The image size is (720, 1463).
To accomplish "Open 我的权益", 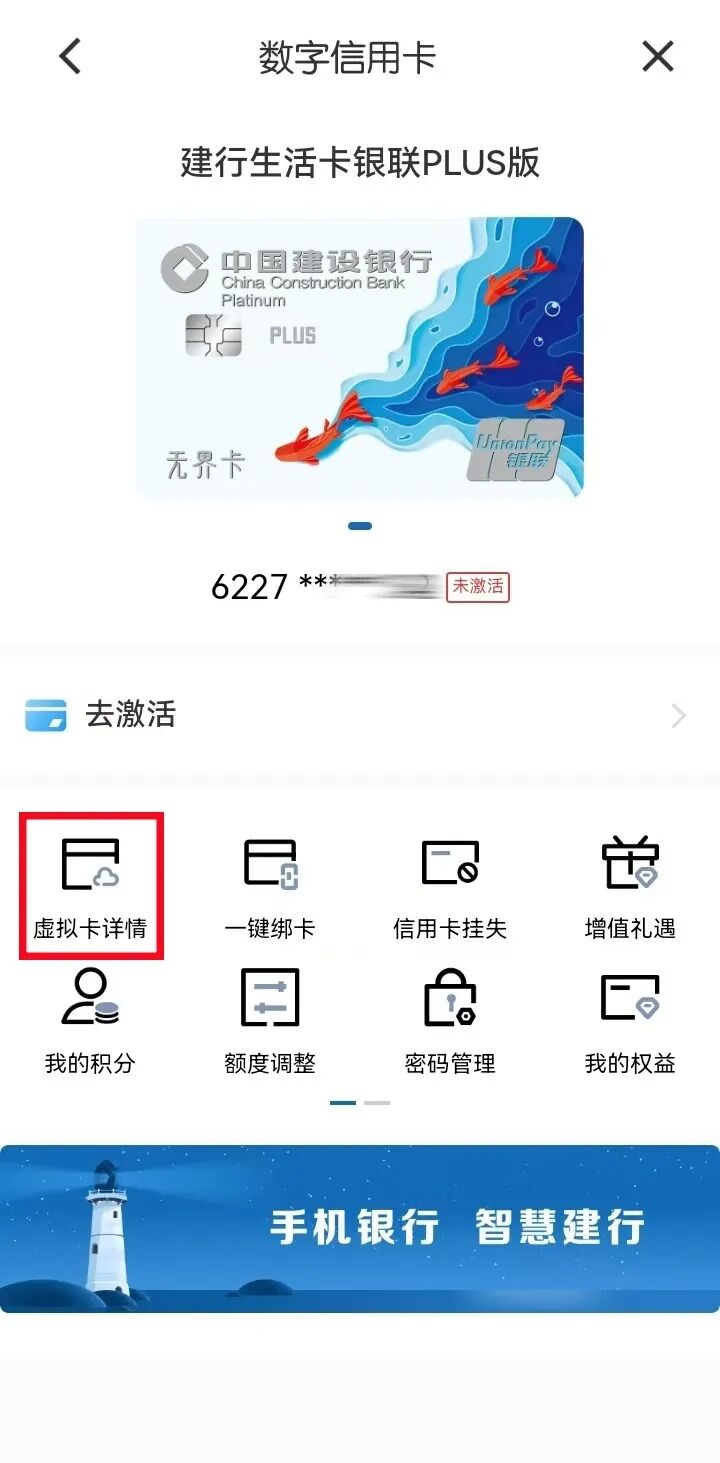I will coord(630,1022).
